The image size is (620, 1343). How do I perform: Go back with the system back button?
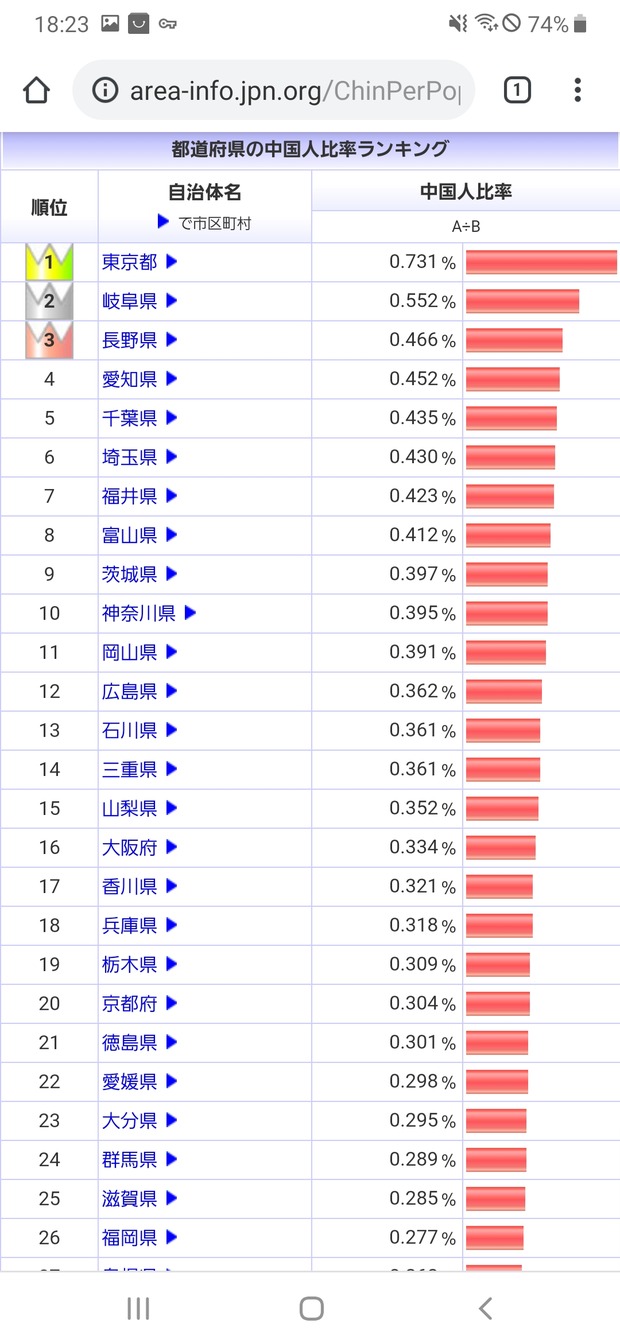[485, 1308]
